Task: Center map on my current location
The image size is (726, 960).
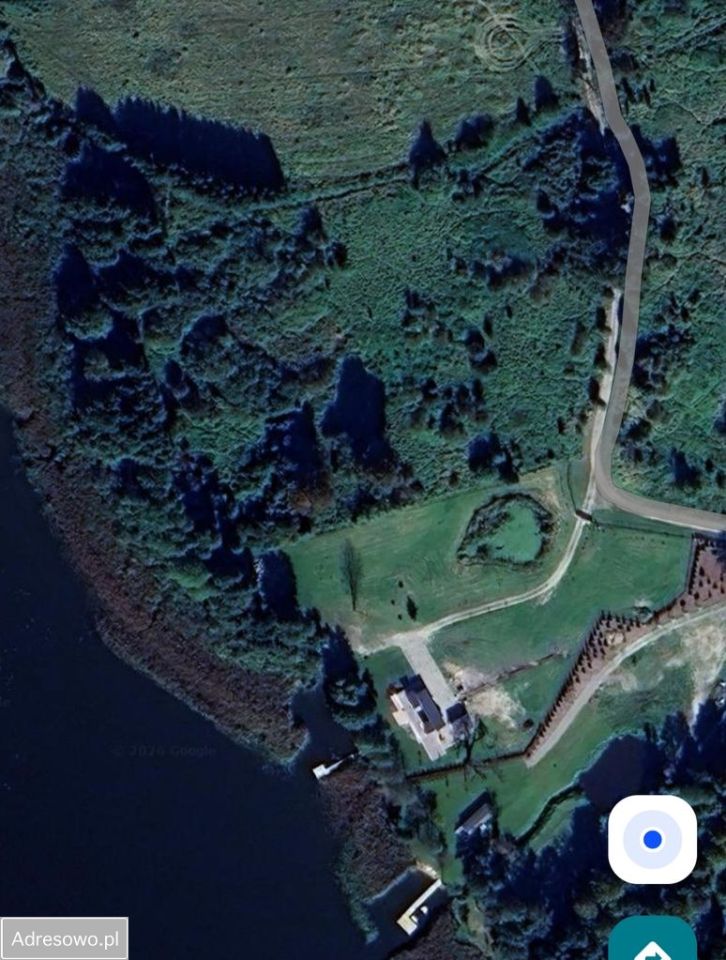Action: click(x=652, y=840)
